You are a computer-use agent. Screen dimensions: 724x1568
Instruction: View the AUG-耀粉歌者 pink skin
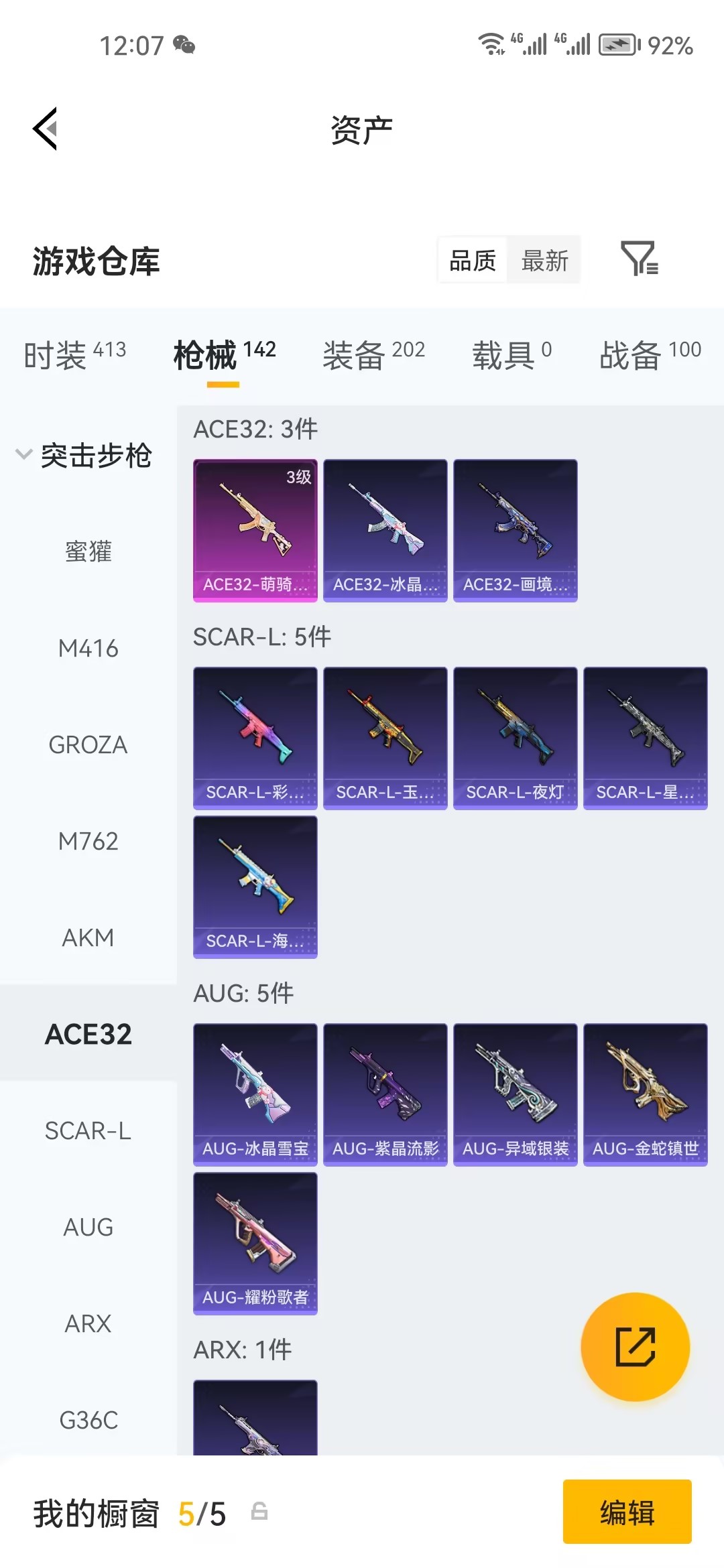click(255, 1243)
